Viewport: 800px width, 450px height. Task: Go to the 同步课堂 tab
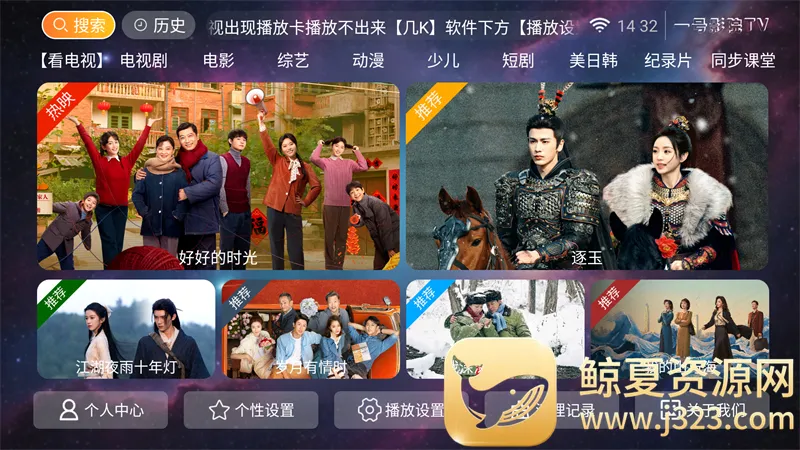743,60
